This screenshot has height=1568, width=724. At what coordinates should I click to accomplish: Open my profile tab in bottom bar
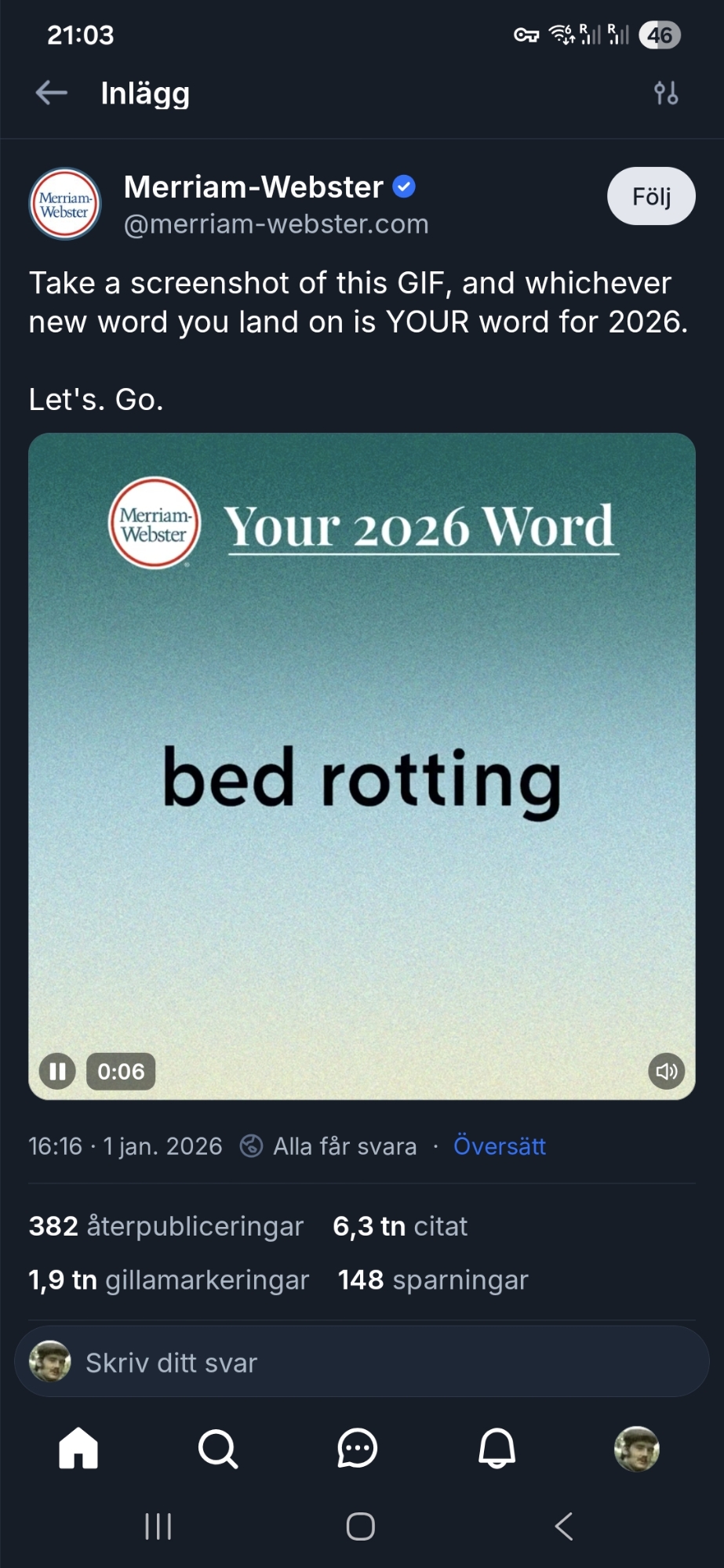[636, 1447]
